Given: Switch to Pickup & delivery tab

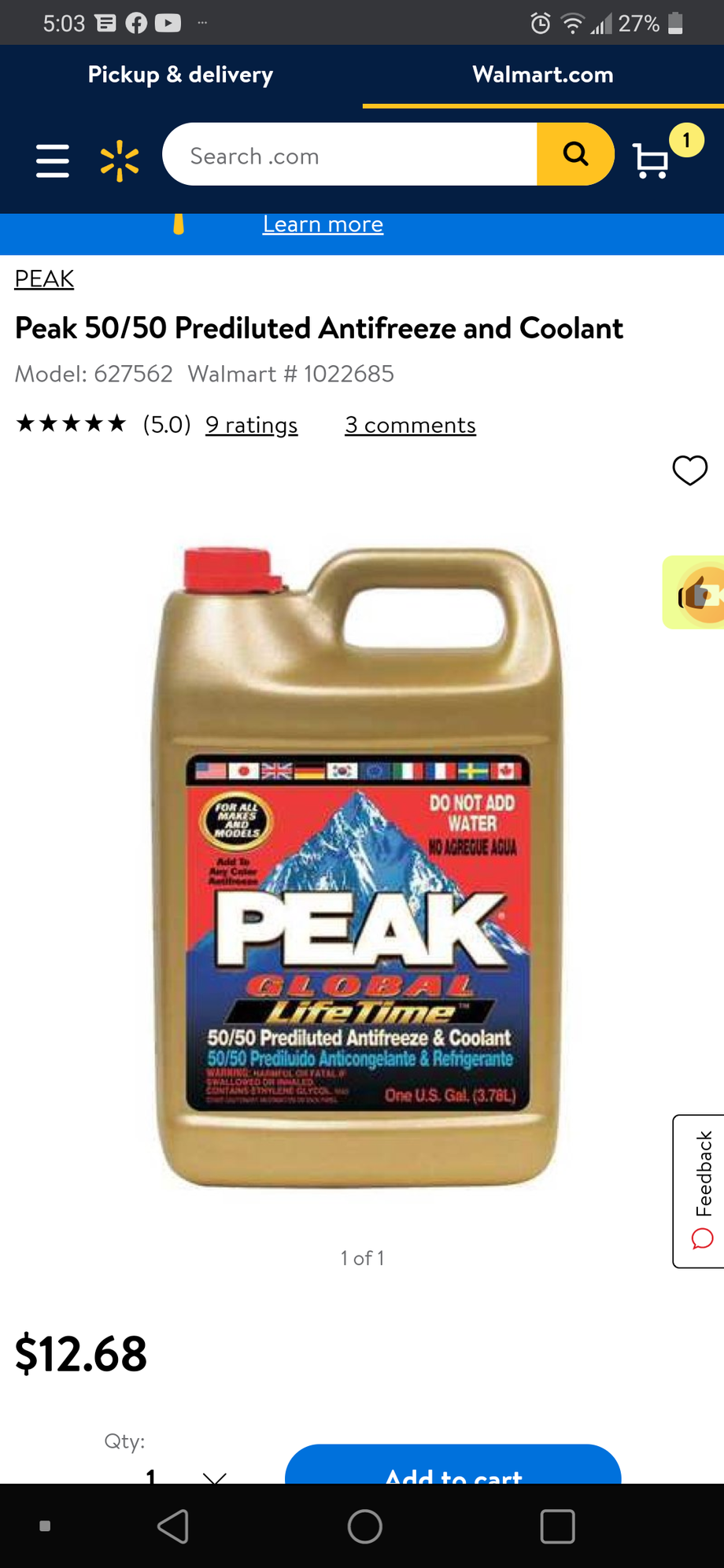Looking at the screenshot, I should [x=180, y=75].
